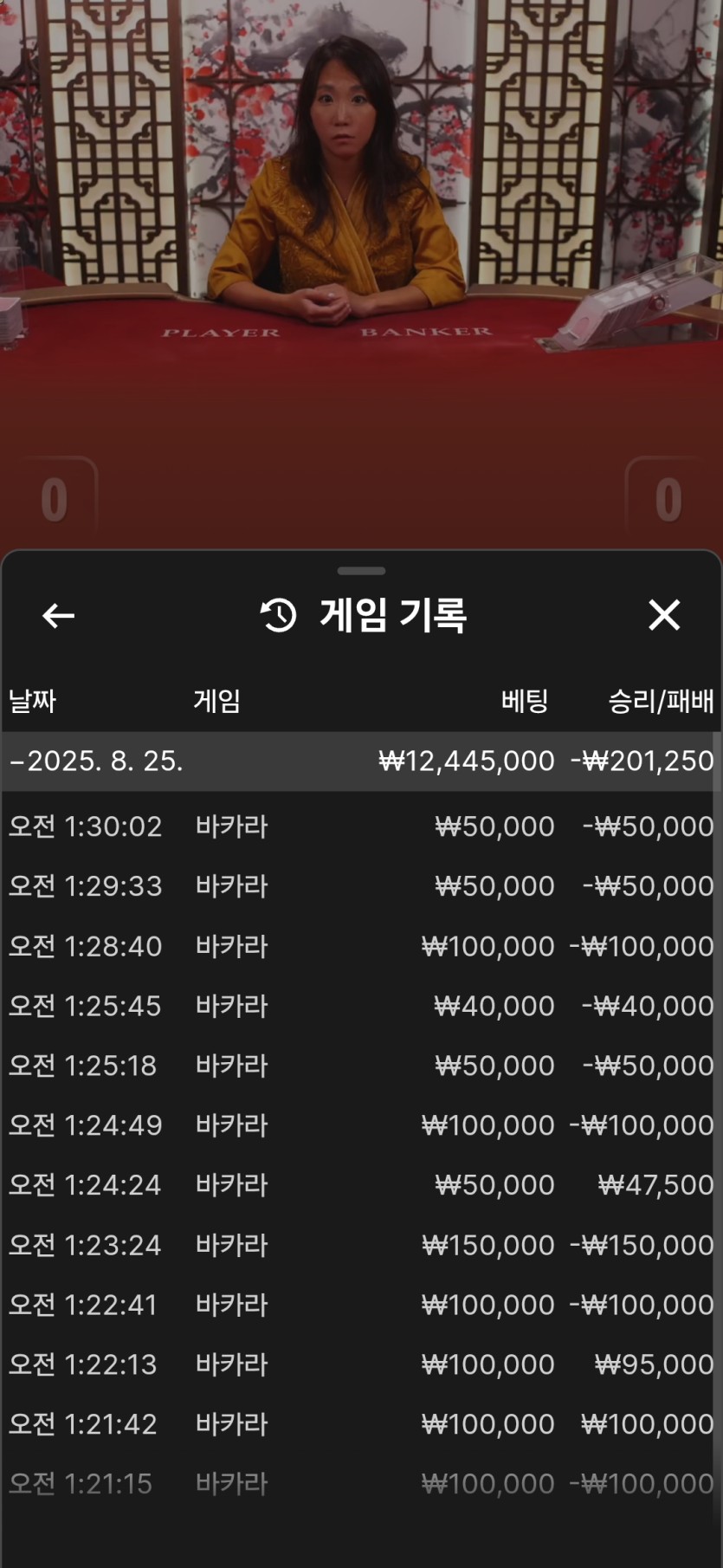723x1568 pixels.
Task: Open the baccarat record at 오전 1:30:02
Action: click(x=361, y=826)
